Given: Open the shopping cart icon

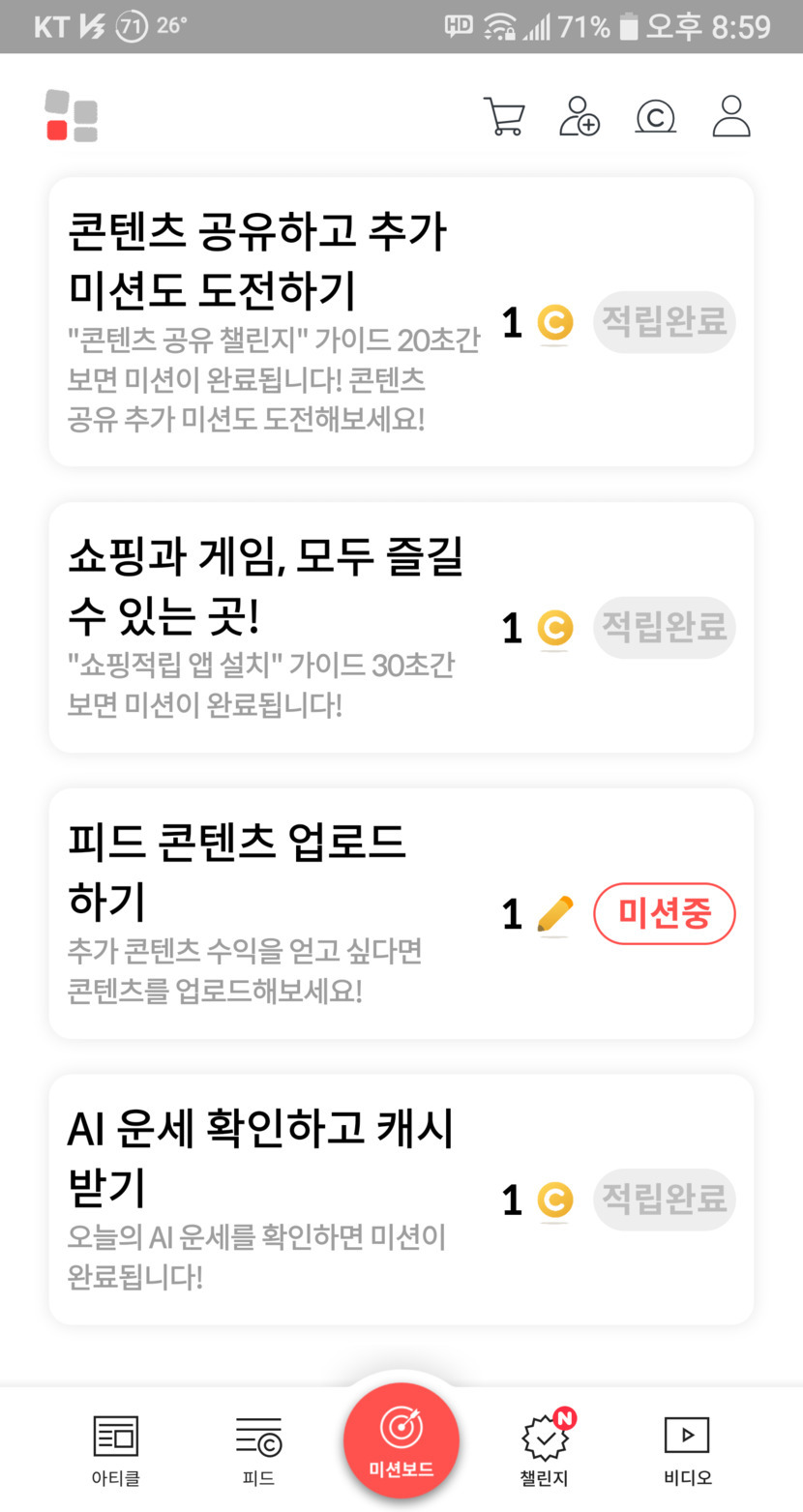Looking at the screenshot, I should tap(504, 116).
